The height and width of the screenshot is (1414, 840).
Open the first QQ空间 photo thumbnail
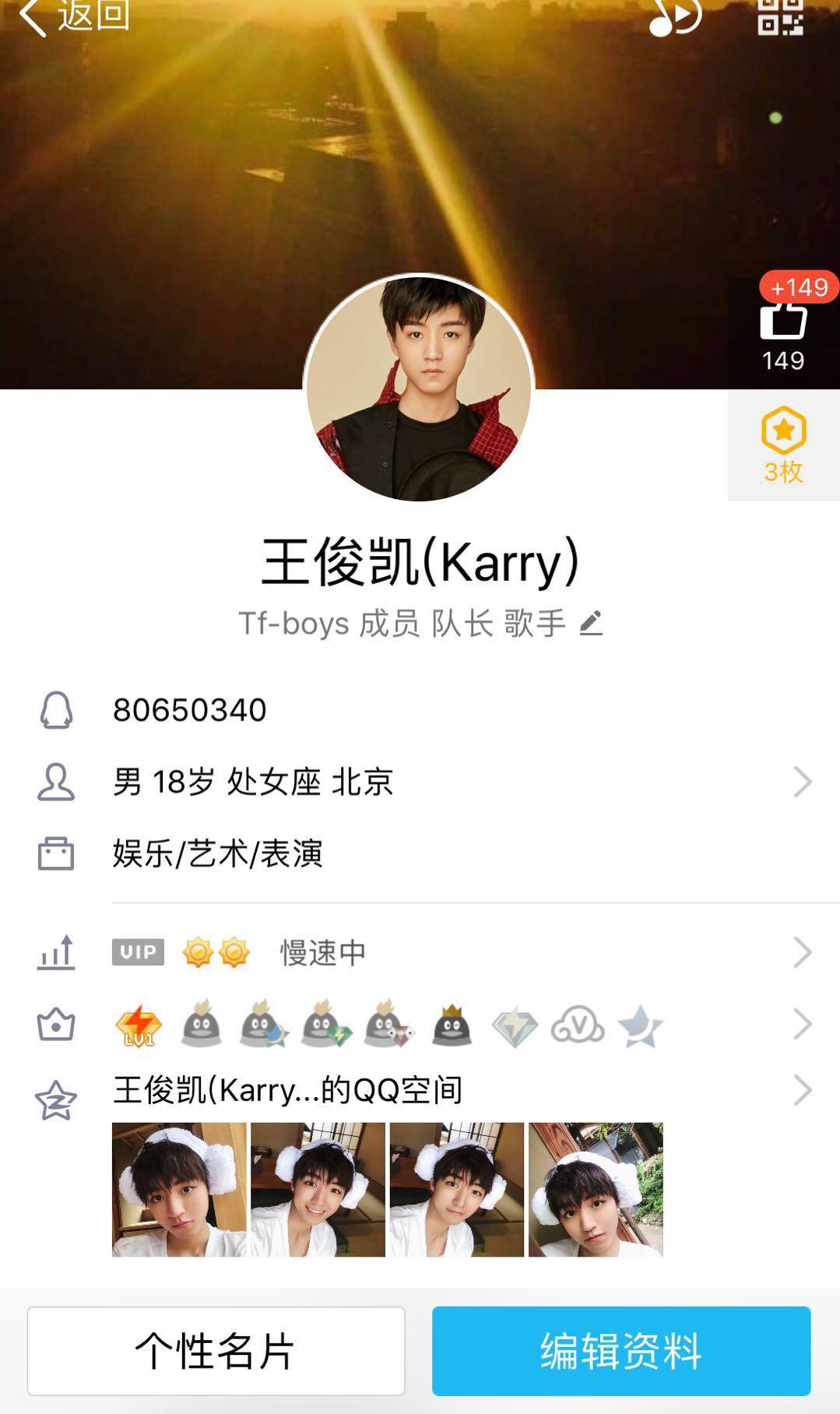(179, 1189)
